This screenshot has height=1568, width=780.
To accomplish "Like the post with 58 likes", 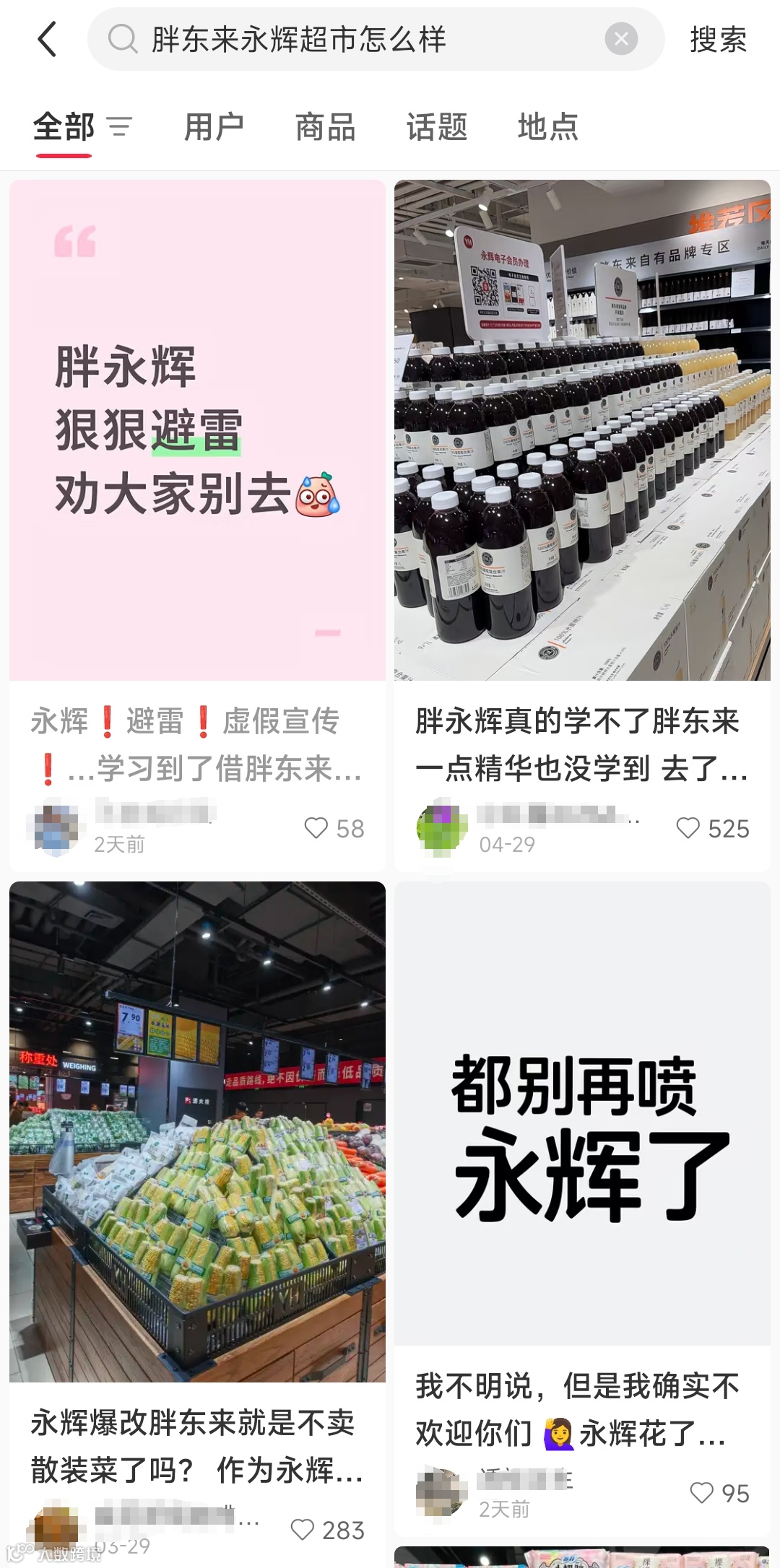I will (316, 828).
